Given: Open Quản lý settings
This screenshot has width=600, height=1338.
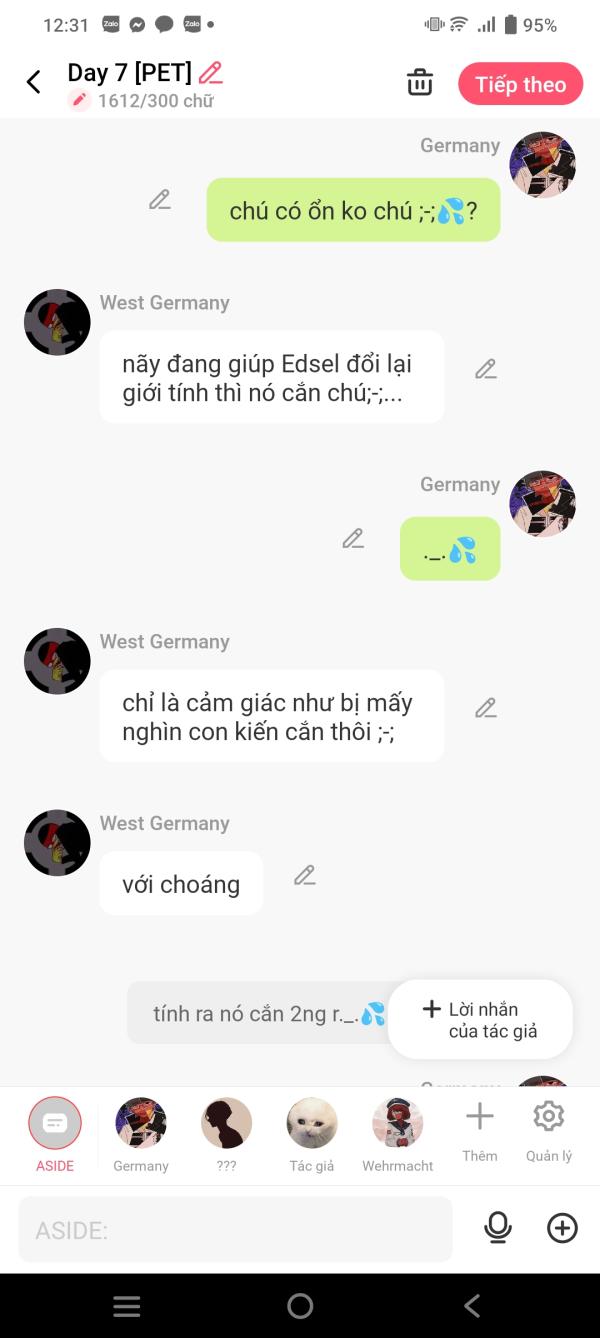Looking at the screenshot, I should click(549, 1131).
